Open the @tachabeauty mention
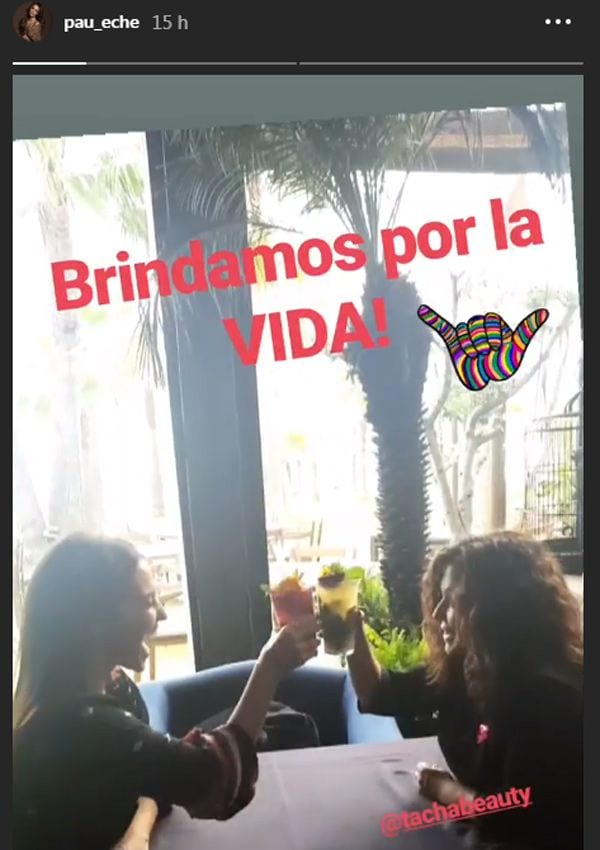The width and height of the screenshot is (600, 850). coord(455,810)
